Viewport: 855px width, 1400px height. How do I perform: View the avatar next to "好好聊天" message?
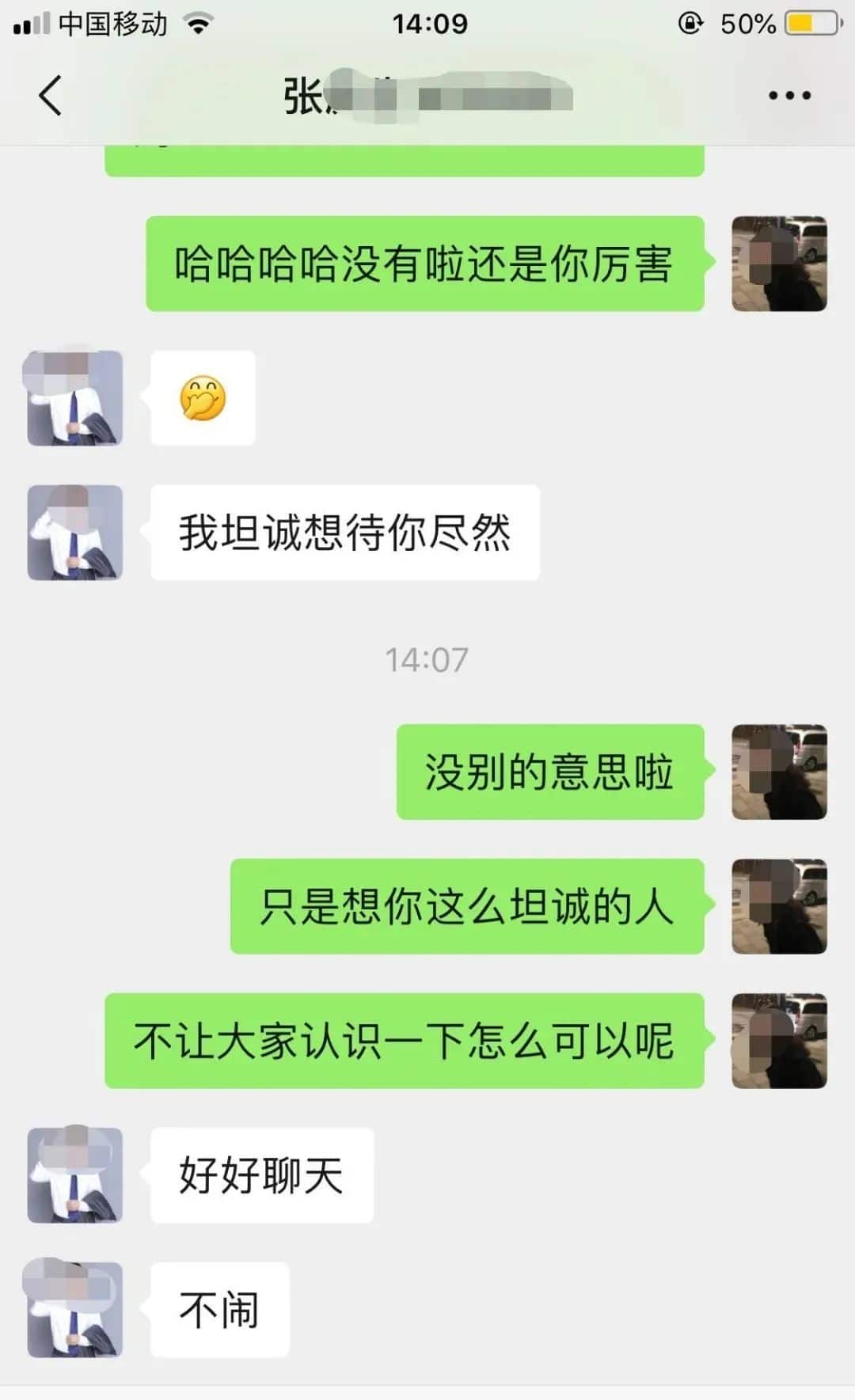(74, 1175)
